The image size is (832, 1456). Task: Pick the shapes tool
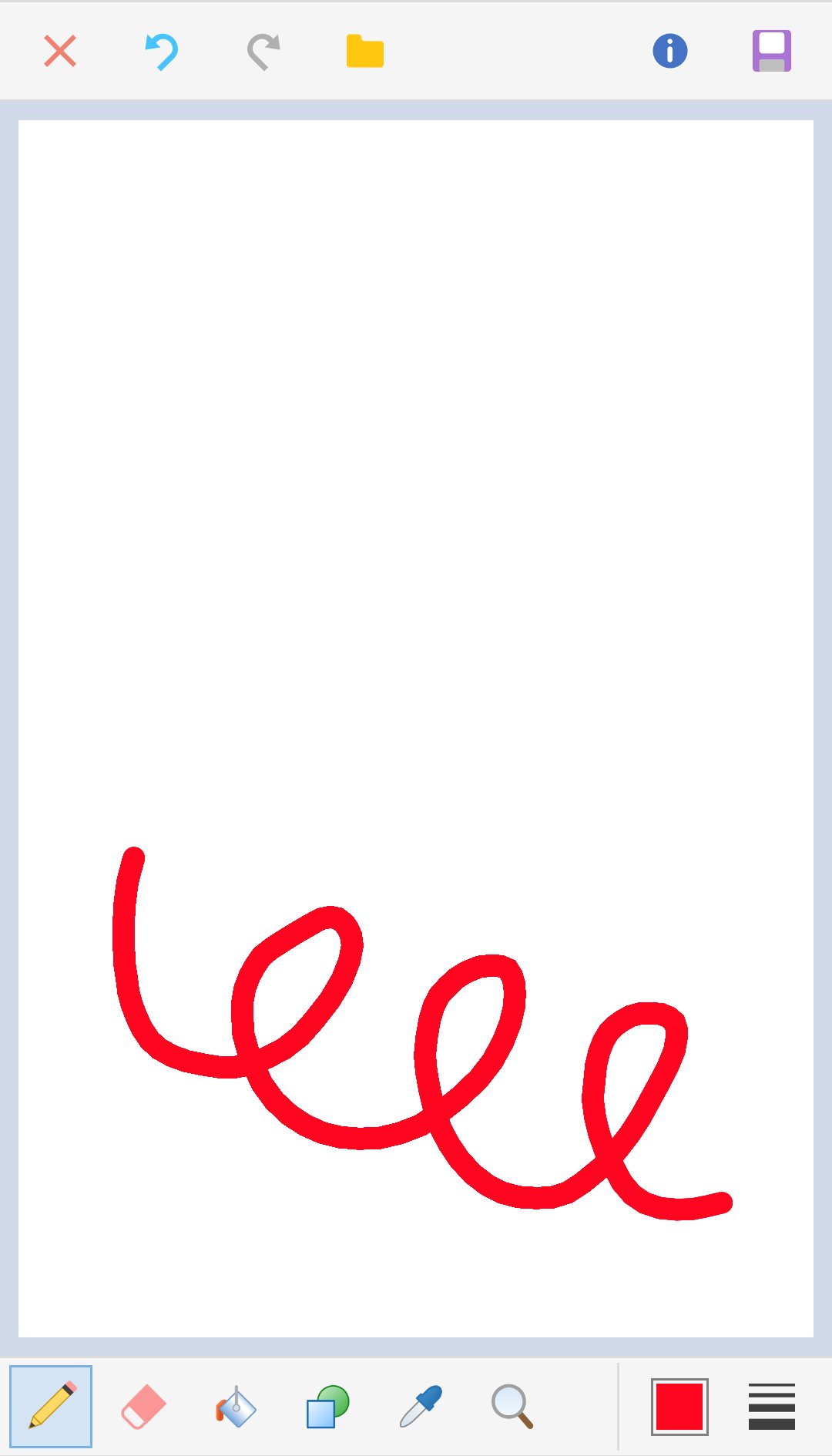tap(328, 1406)
